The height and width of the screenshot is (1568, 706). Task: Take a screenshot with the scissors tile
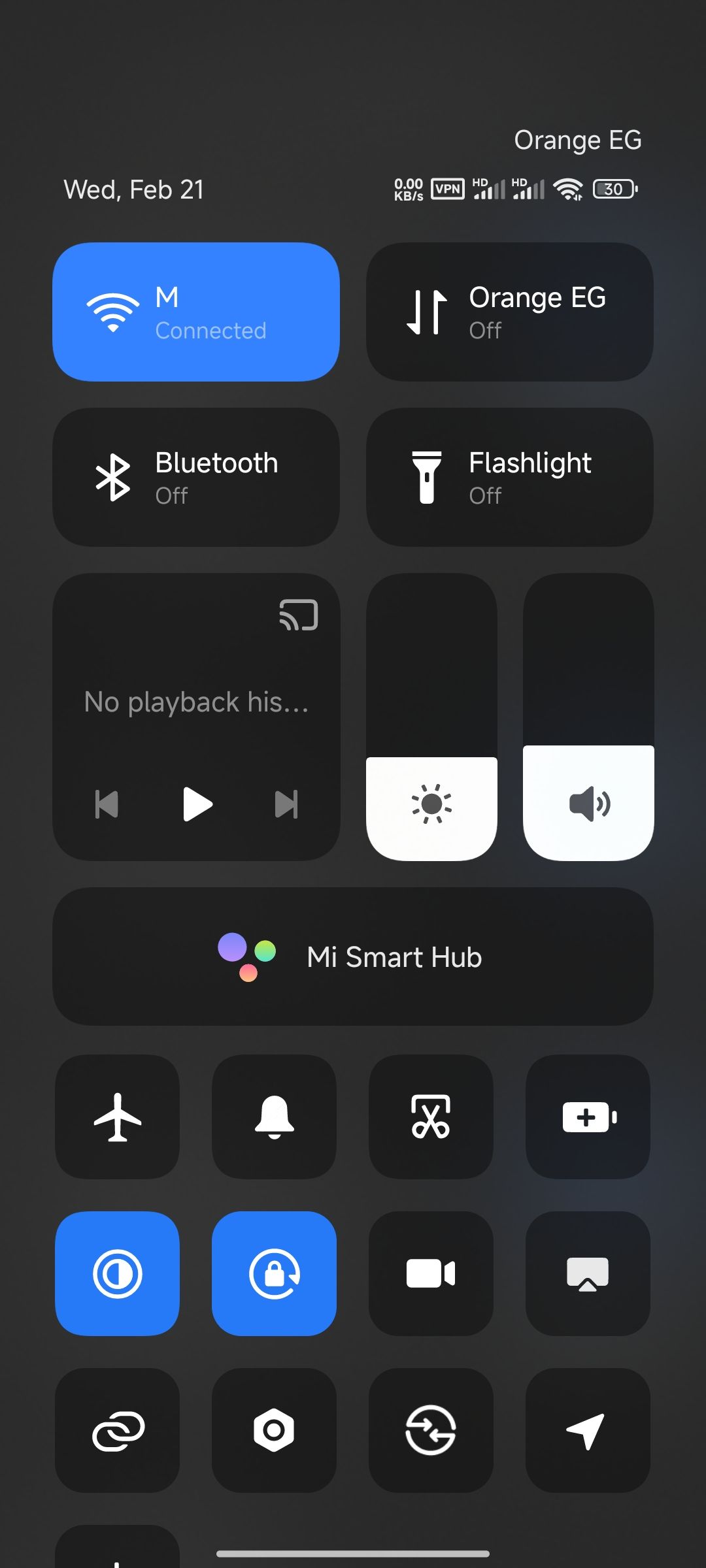click(431, 1117)
